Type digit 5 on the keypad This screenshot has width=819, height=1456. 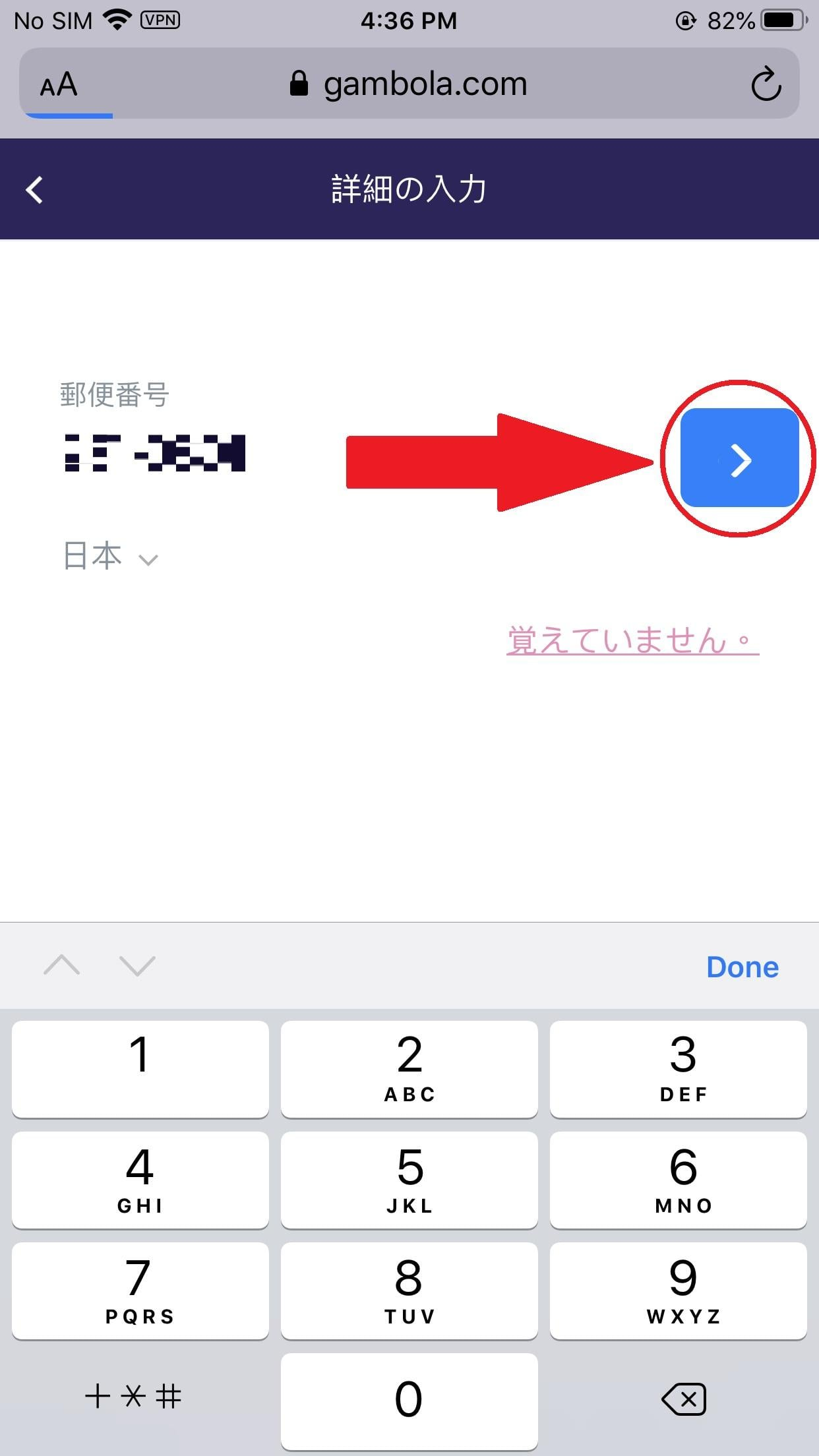click(409, 1180)
